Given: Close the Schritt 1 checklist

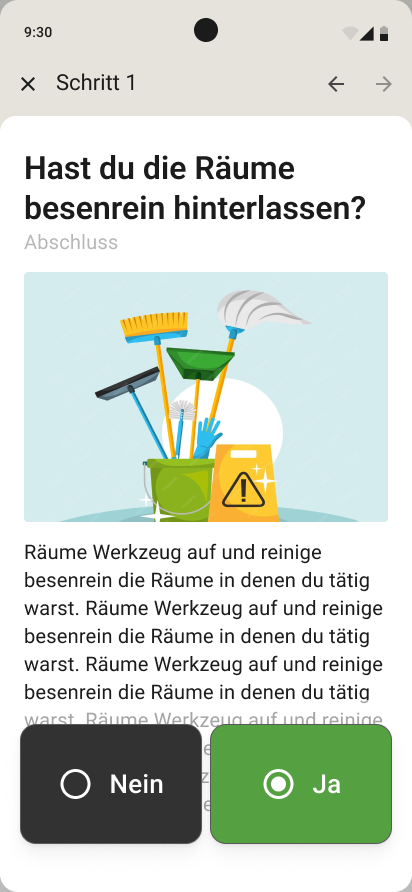Looking at the screenshot, I should pyautogui.click(x=27, y=84).
